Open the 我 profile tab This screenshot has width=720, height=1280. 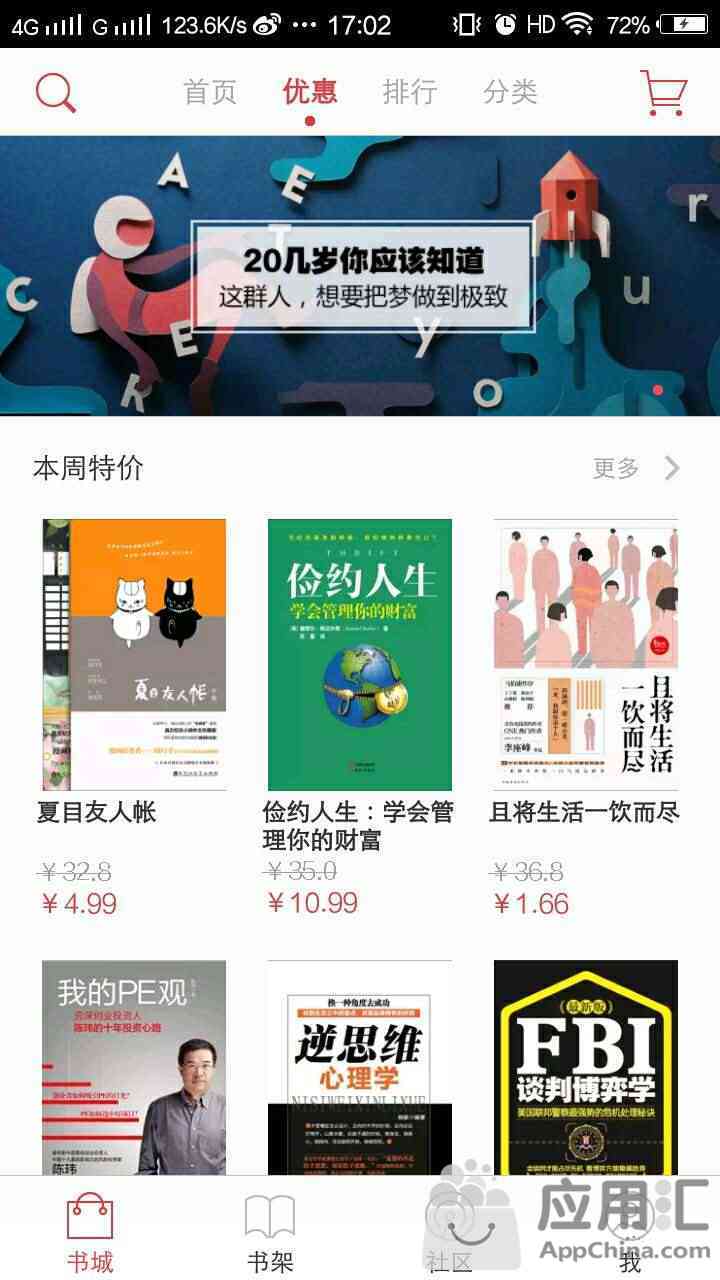630,1233
